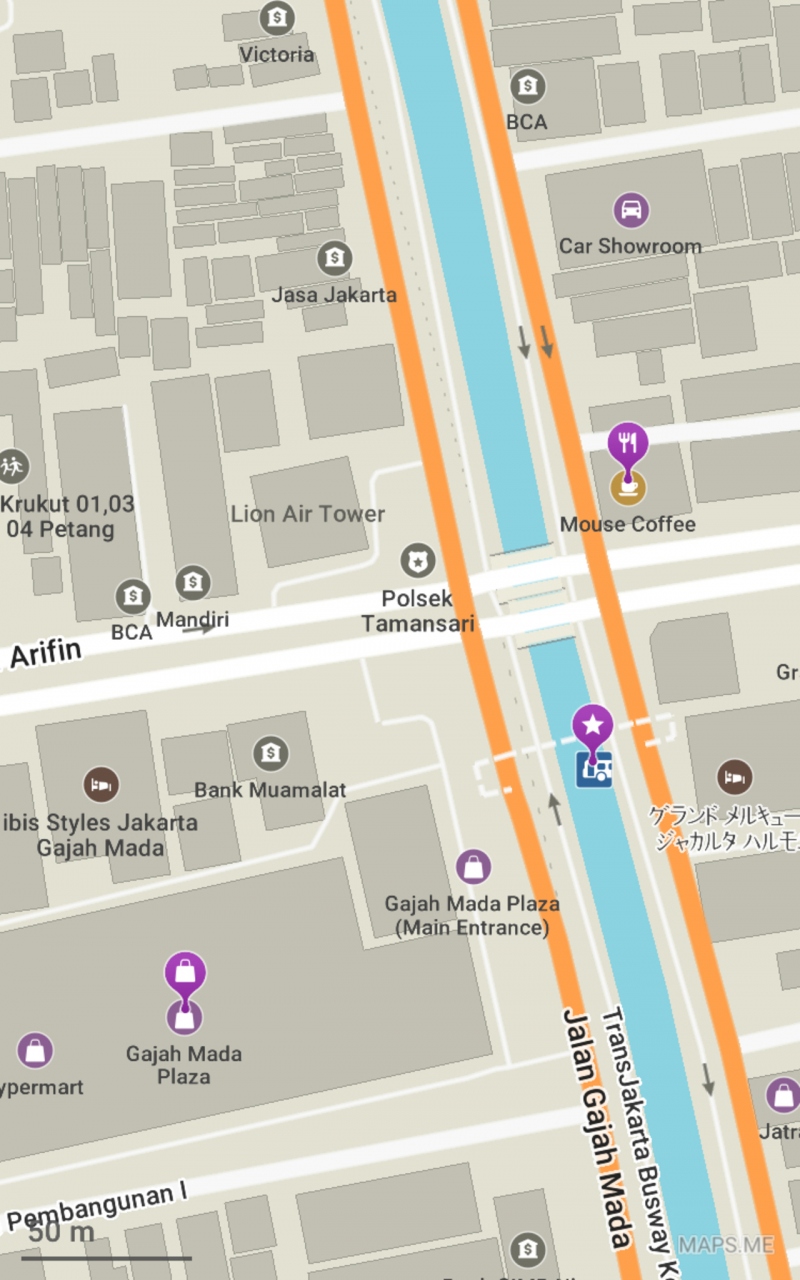The width and height of the screenshot is (800, 1280).
Task: Select the BCA bank marker beside Mandiri
Action: (x=132, y=597)
